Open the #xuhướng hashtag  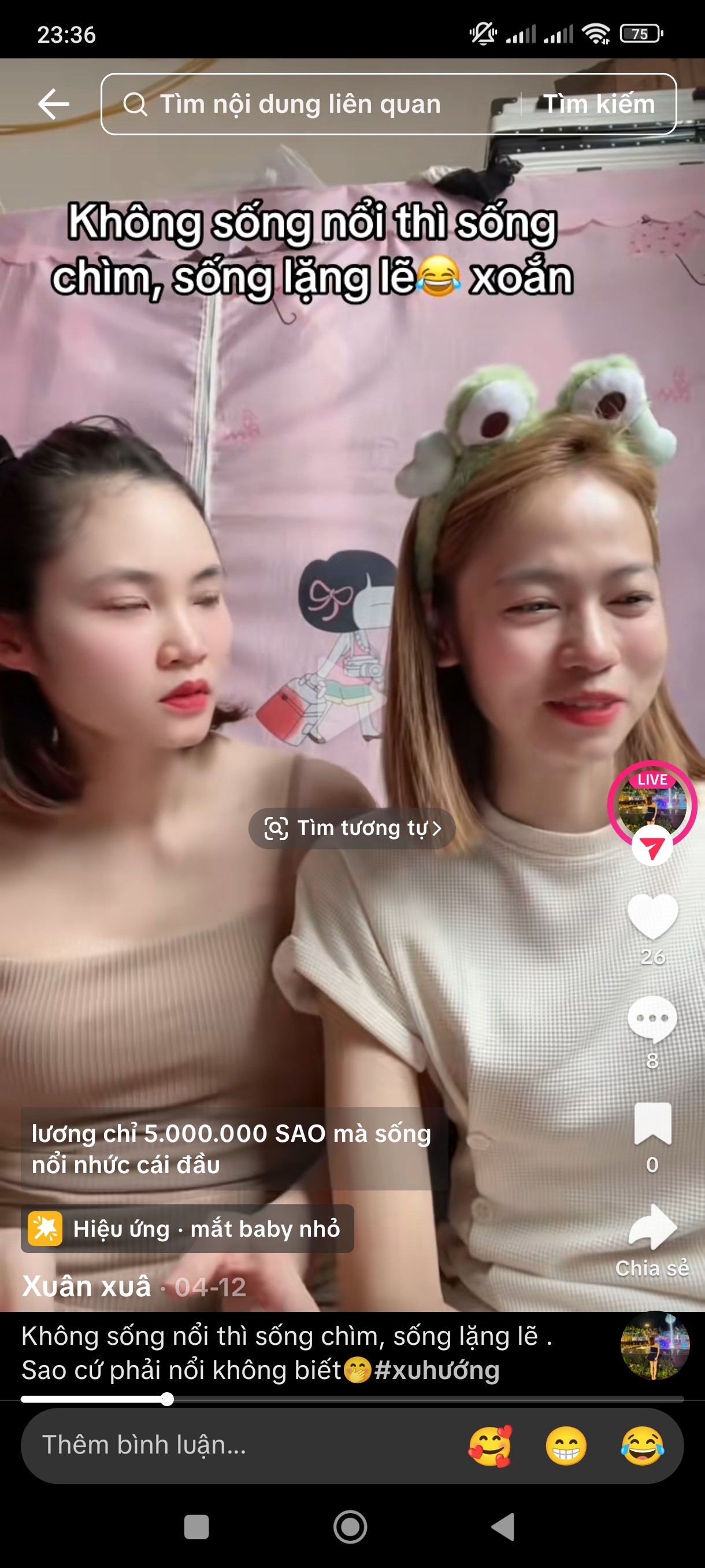pos(437,1370)
